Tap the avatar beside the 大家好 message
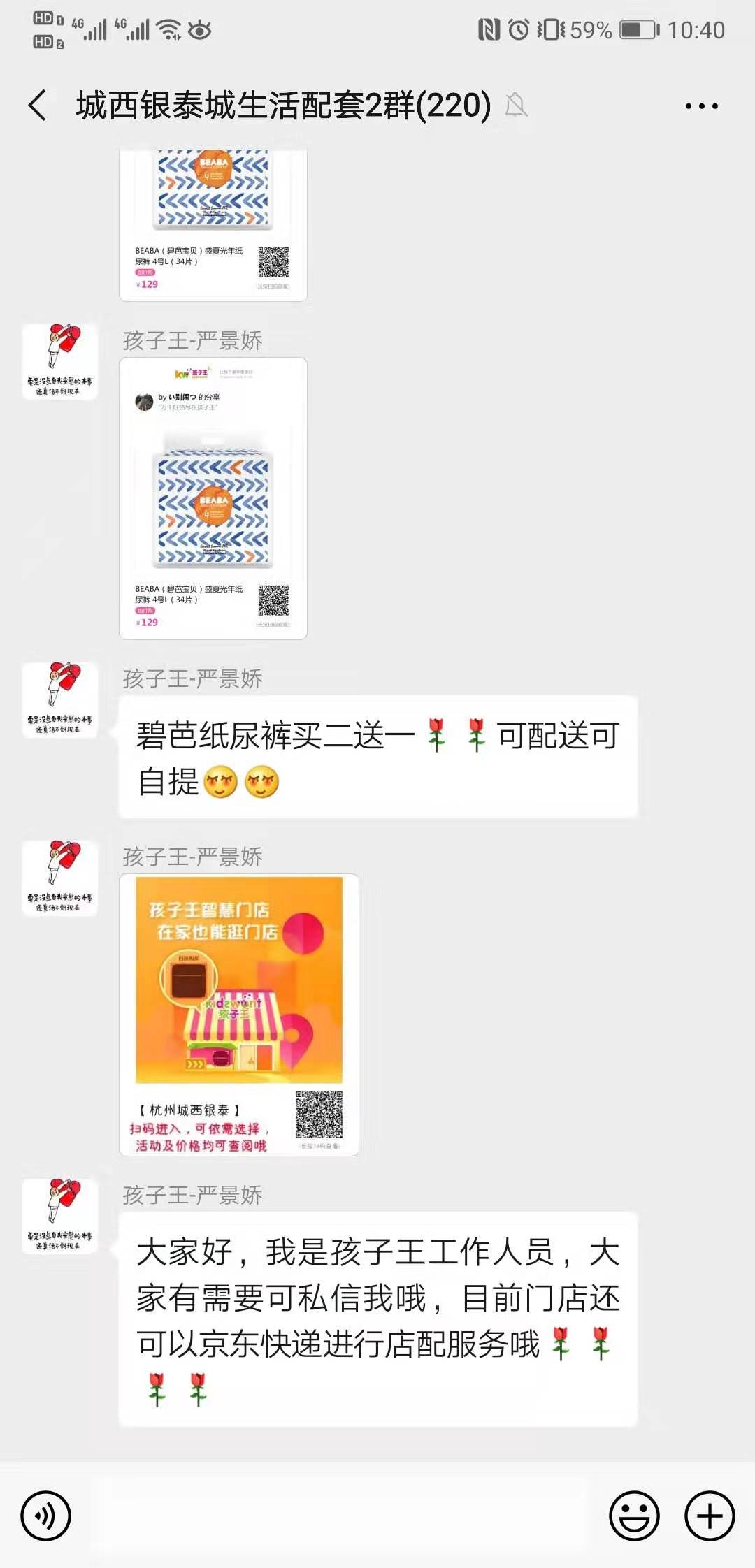The height and width of the screenshot is (1568, 755). [60, 1217]
